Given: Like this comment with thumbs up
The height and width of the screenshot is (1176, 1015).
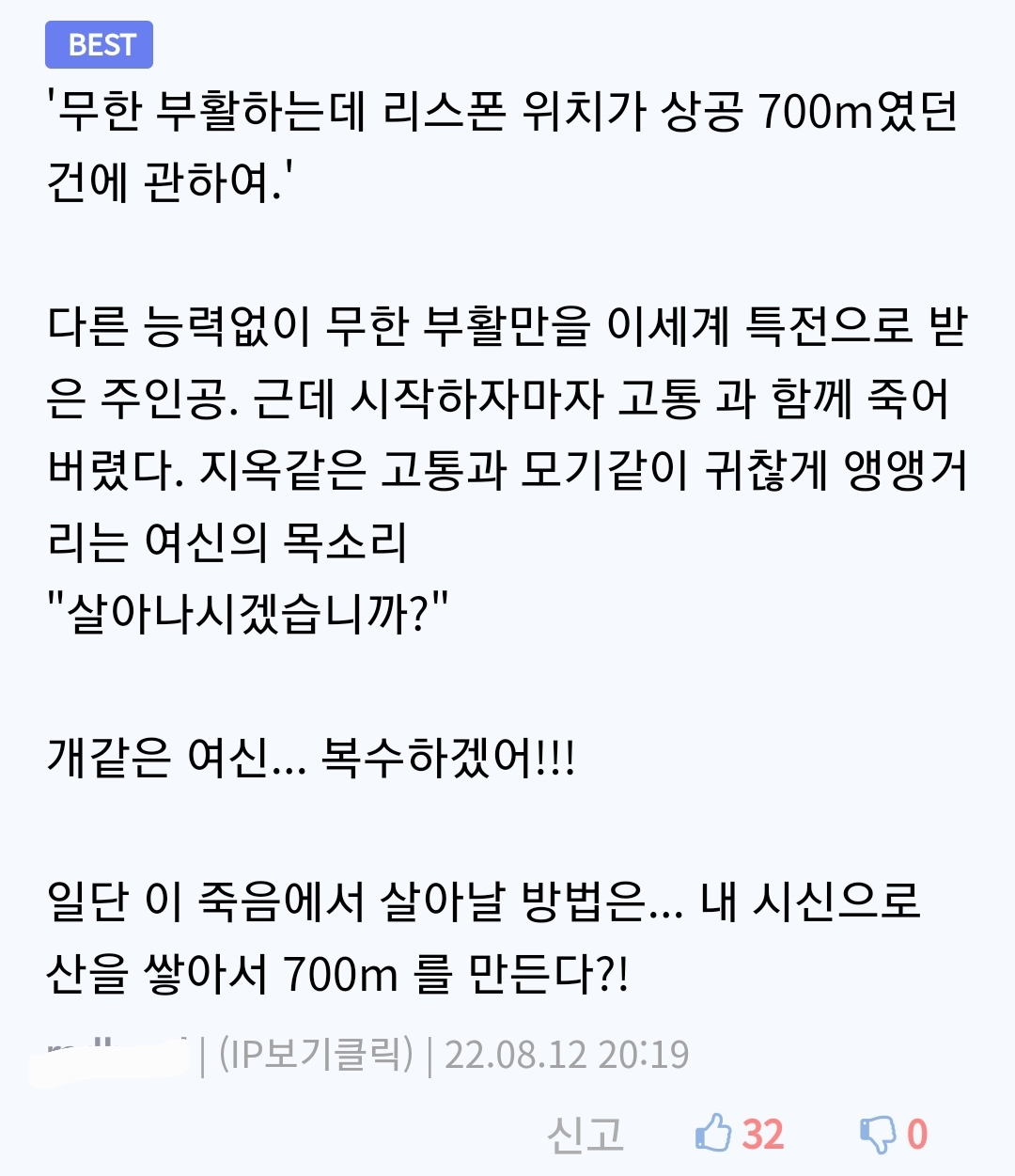Looking at the screenshot, I should [x=714, y=1133].
